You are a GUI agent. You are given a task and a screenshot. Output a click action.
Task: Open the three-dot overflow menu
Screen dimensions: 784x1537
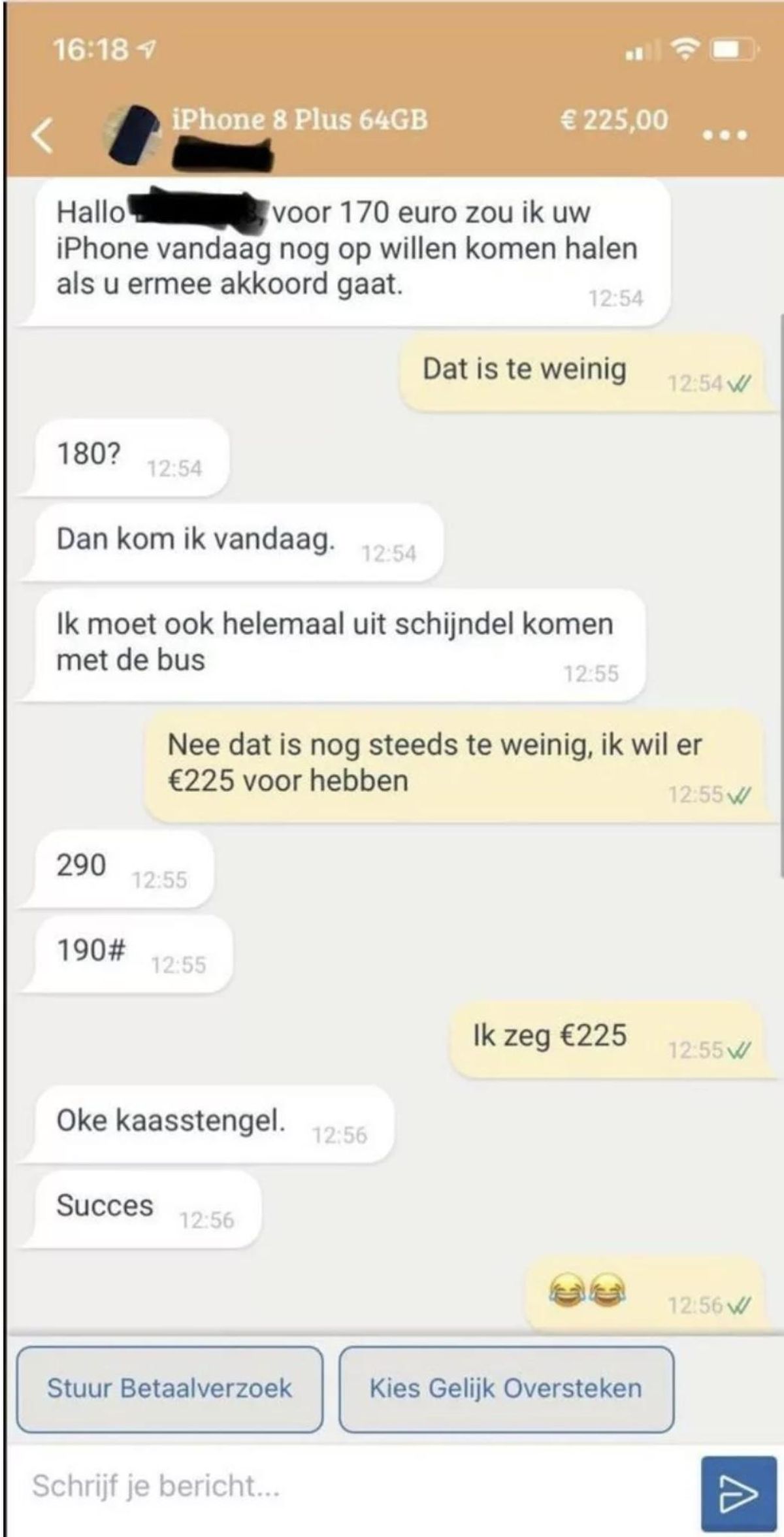coord(725,136)
